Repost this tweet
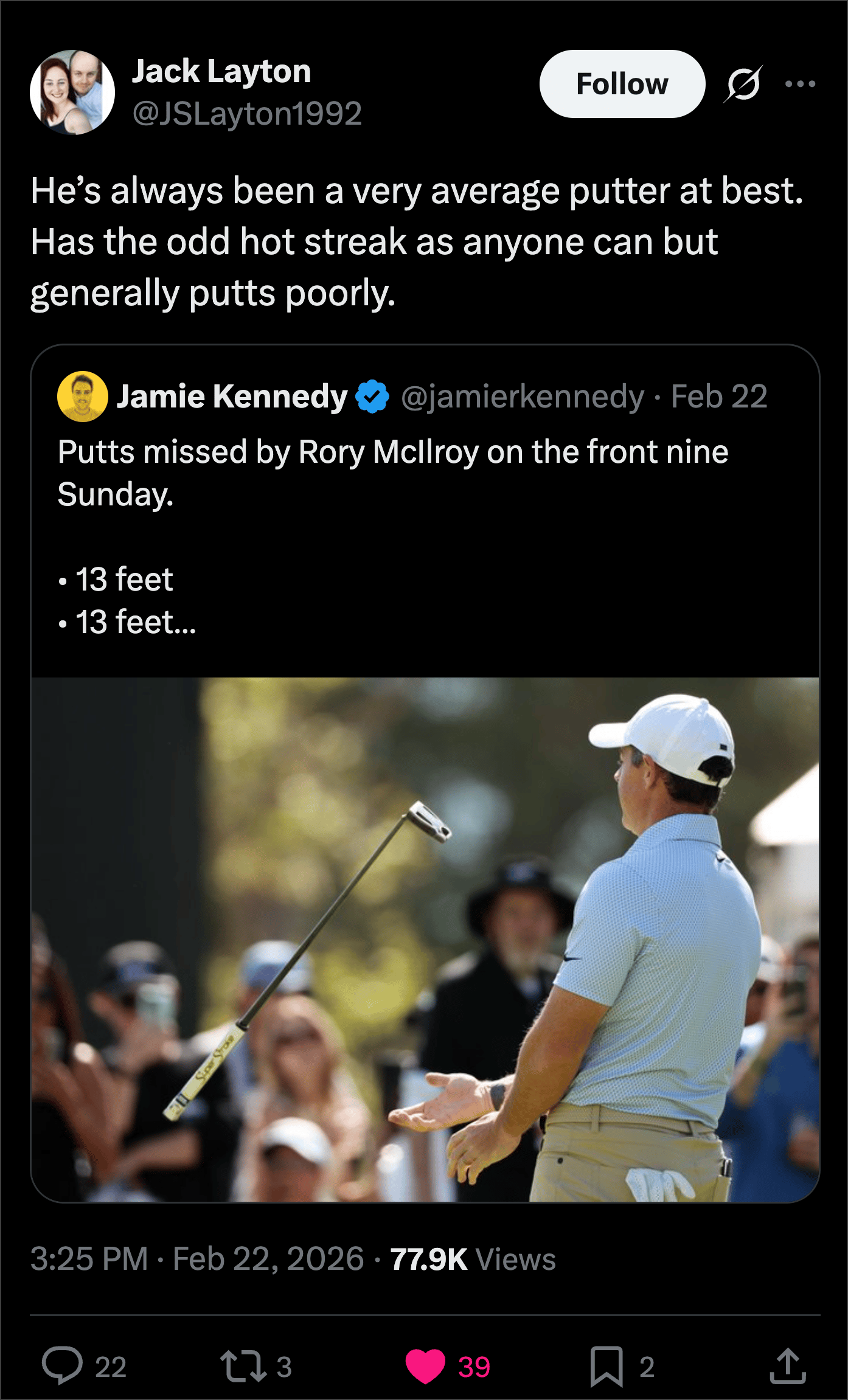The width and height of the screenshot is (848, 1400). (243, 1366)
